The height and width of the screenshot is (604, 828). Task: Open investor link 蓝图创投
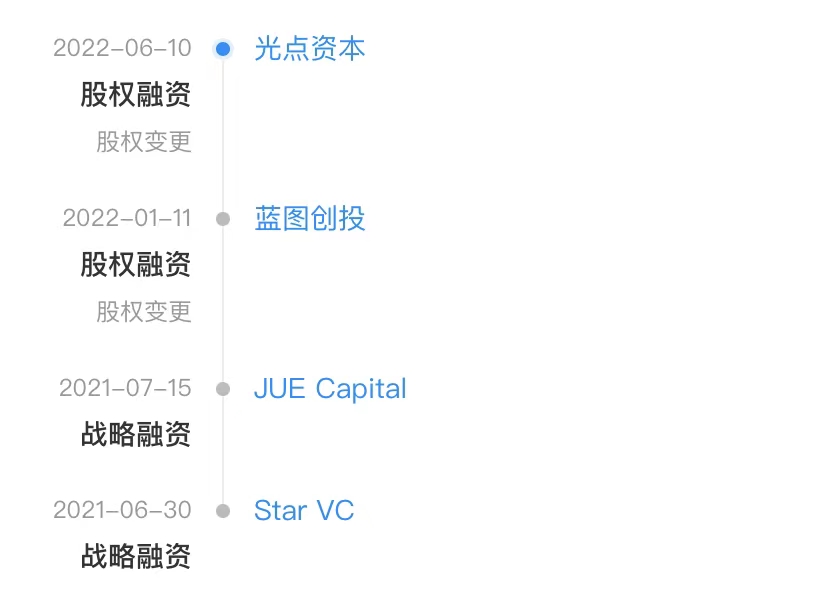click(x=309, y=218)
